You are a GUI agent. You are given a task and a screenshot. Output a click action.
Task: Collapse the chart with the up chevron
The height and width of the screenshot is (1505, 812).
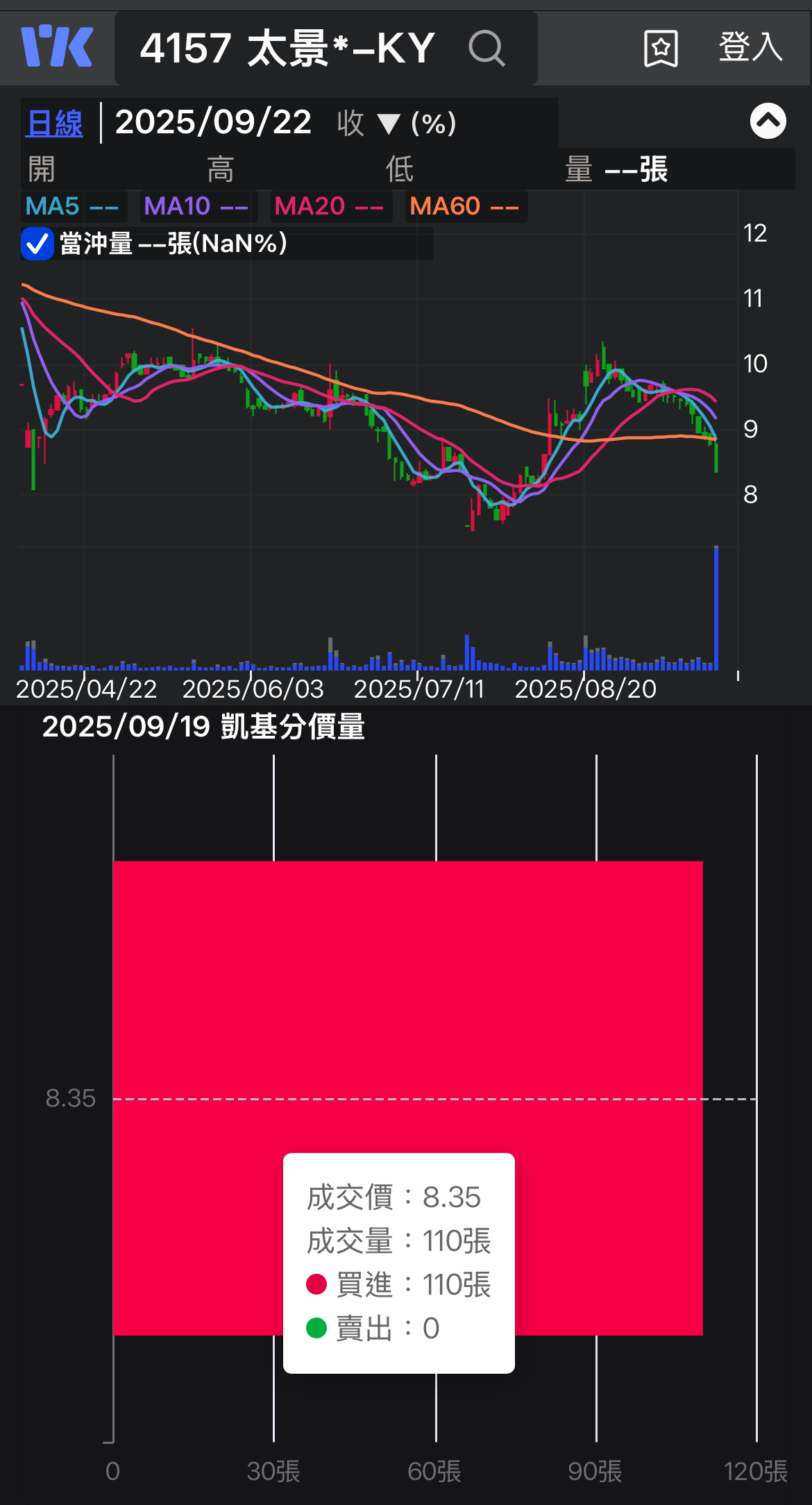[768, 121]
